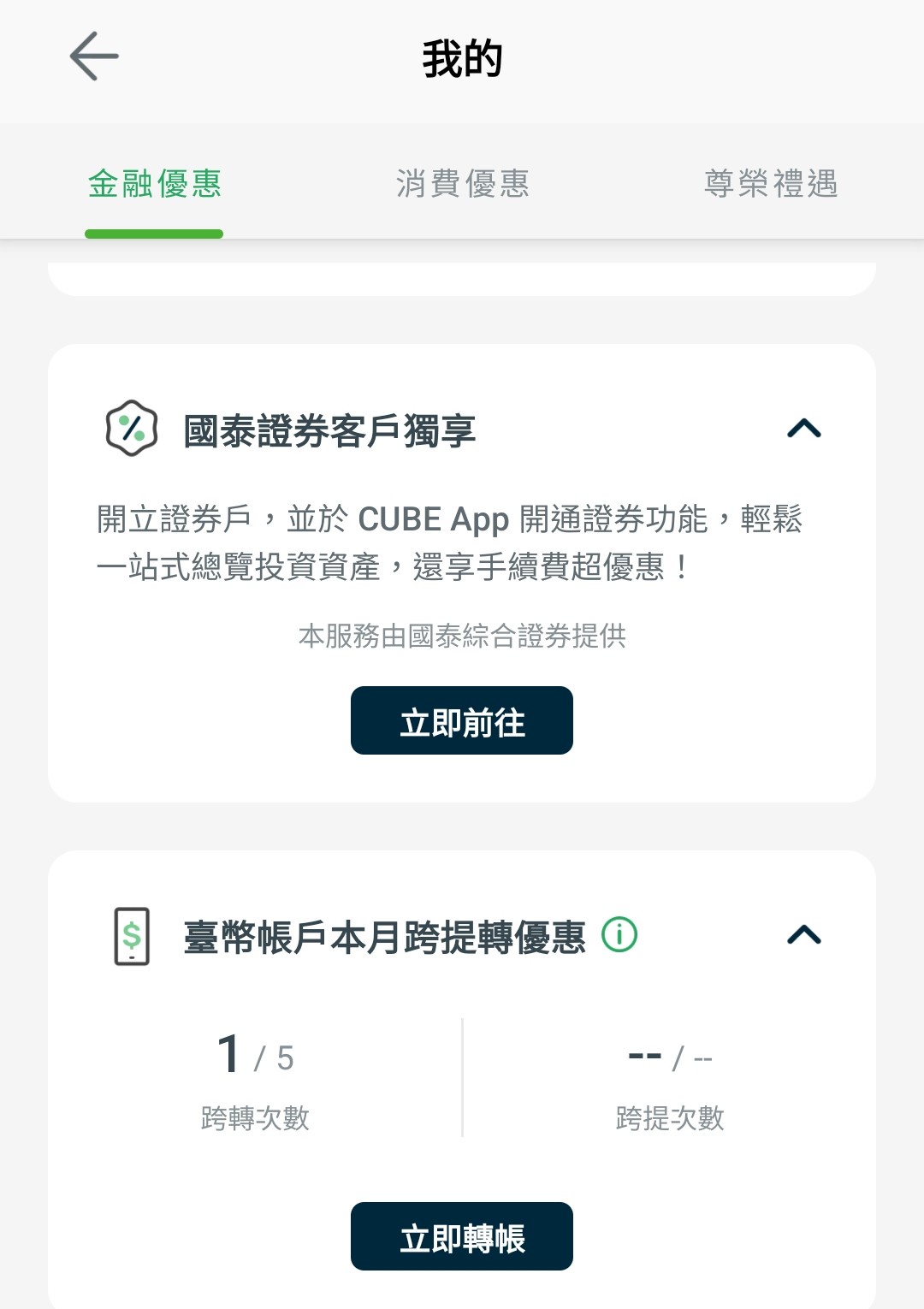Tap the 立即前往 button
Image resolution: width=924 pixels, height=1309 pixels.
point(462,721)
